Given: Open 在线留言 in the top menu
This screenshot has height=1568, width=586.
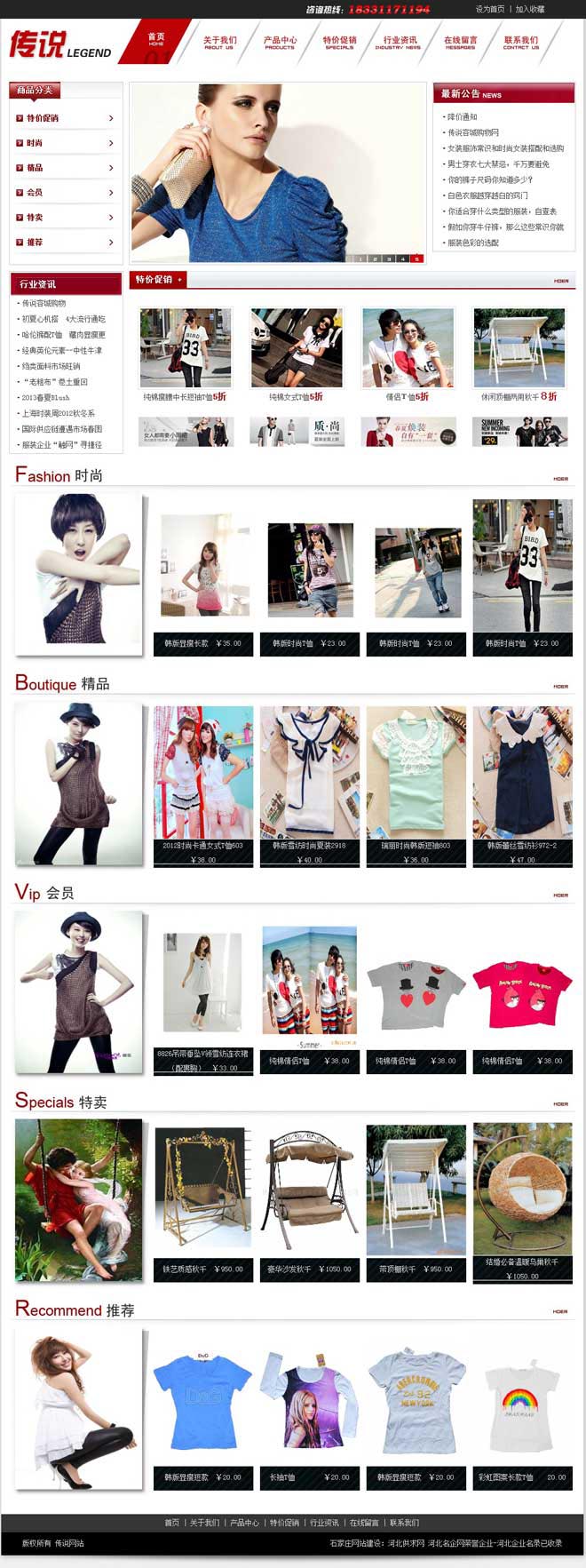Looking at the screenshot, I should [460, 42].
